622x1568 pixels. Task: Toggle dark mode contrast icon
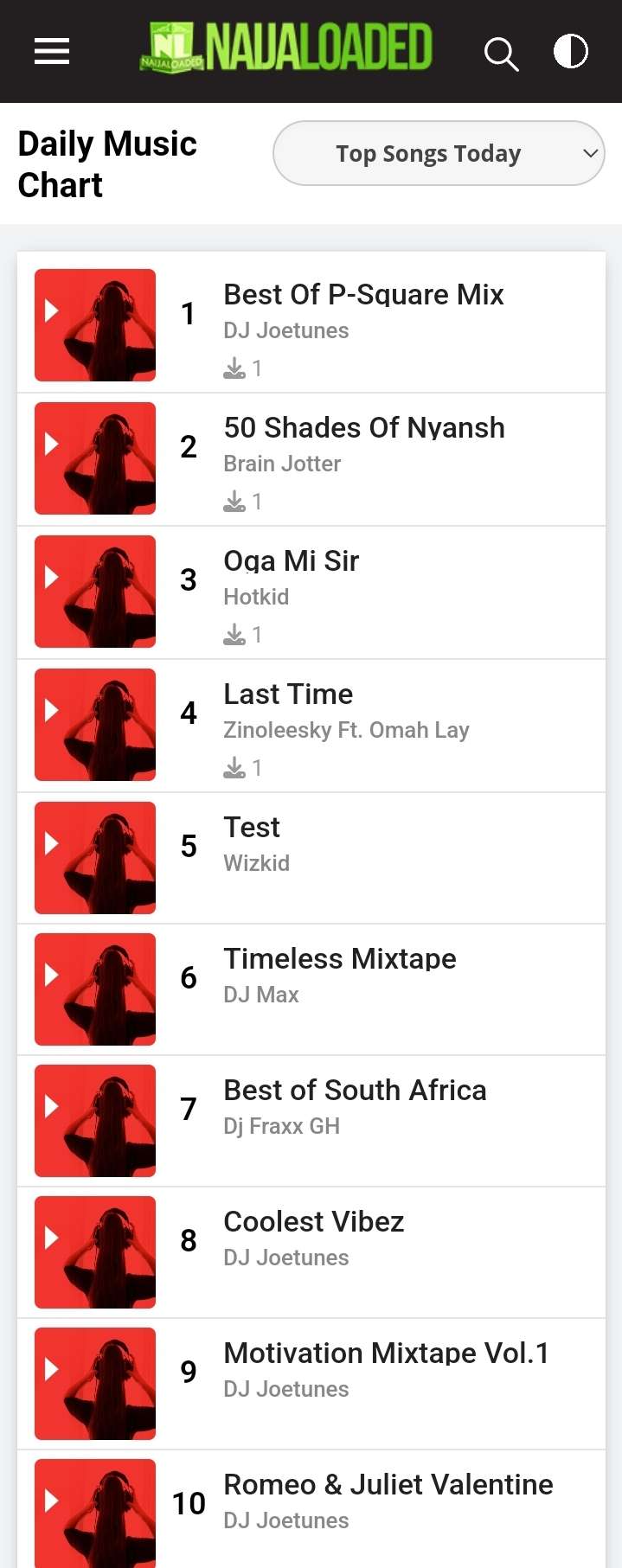coord(571,52)
